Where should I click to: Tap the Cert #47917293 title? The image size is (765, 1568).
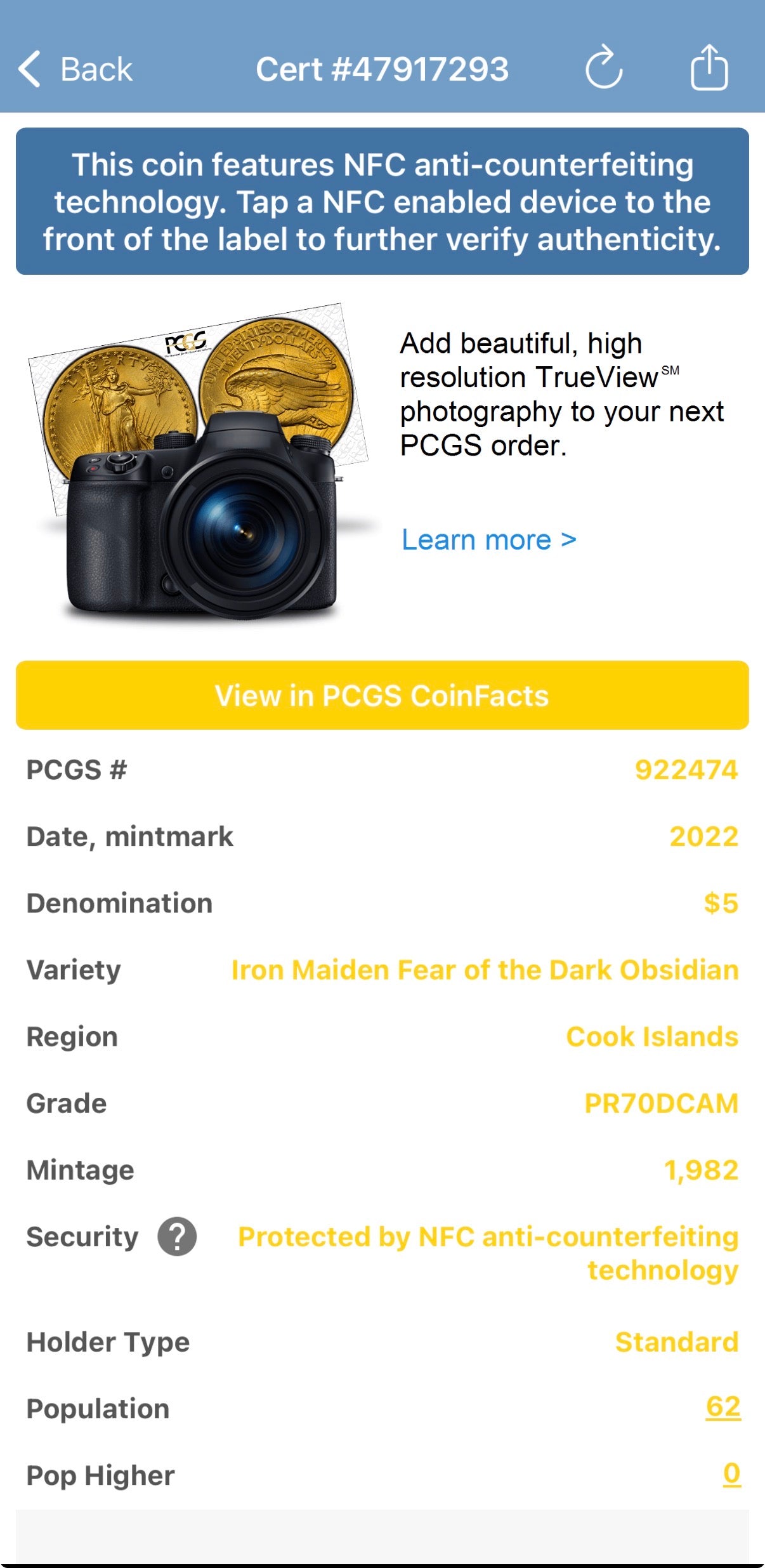[x=382, y=70]
